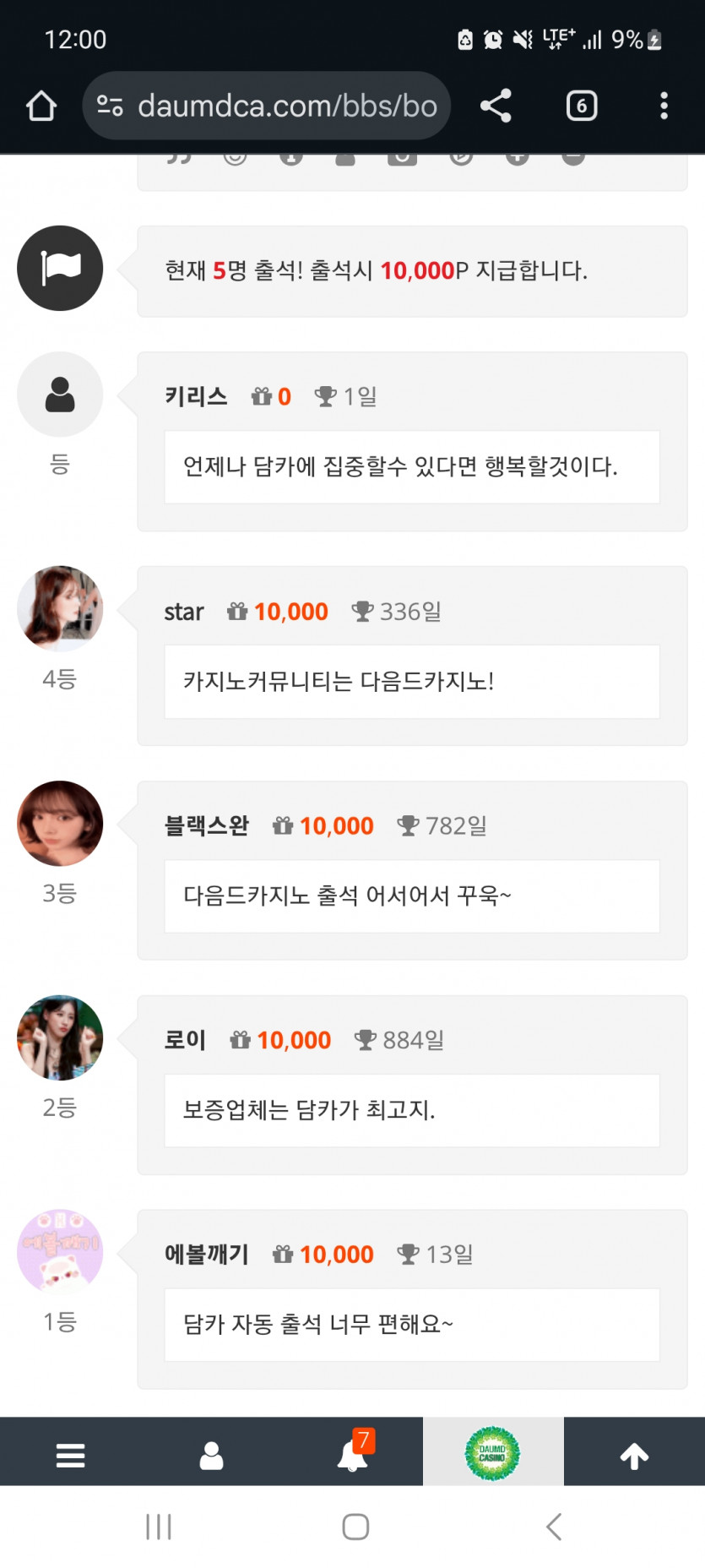
Task: Open star's profile by clicking their nickname
Action: click(183, 611)
